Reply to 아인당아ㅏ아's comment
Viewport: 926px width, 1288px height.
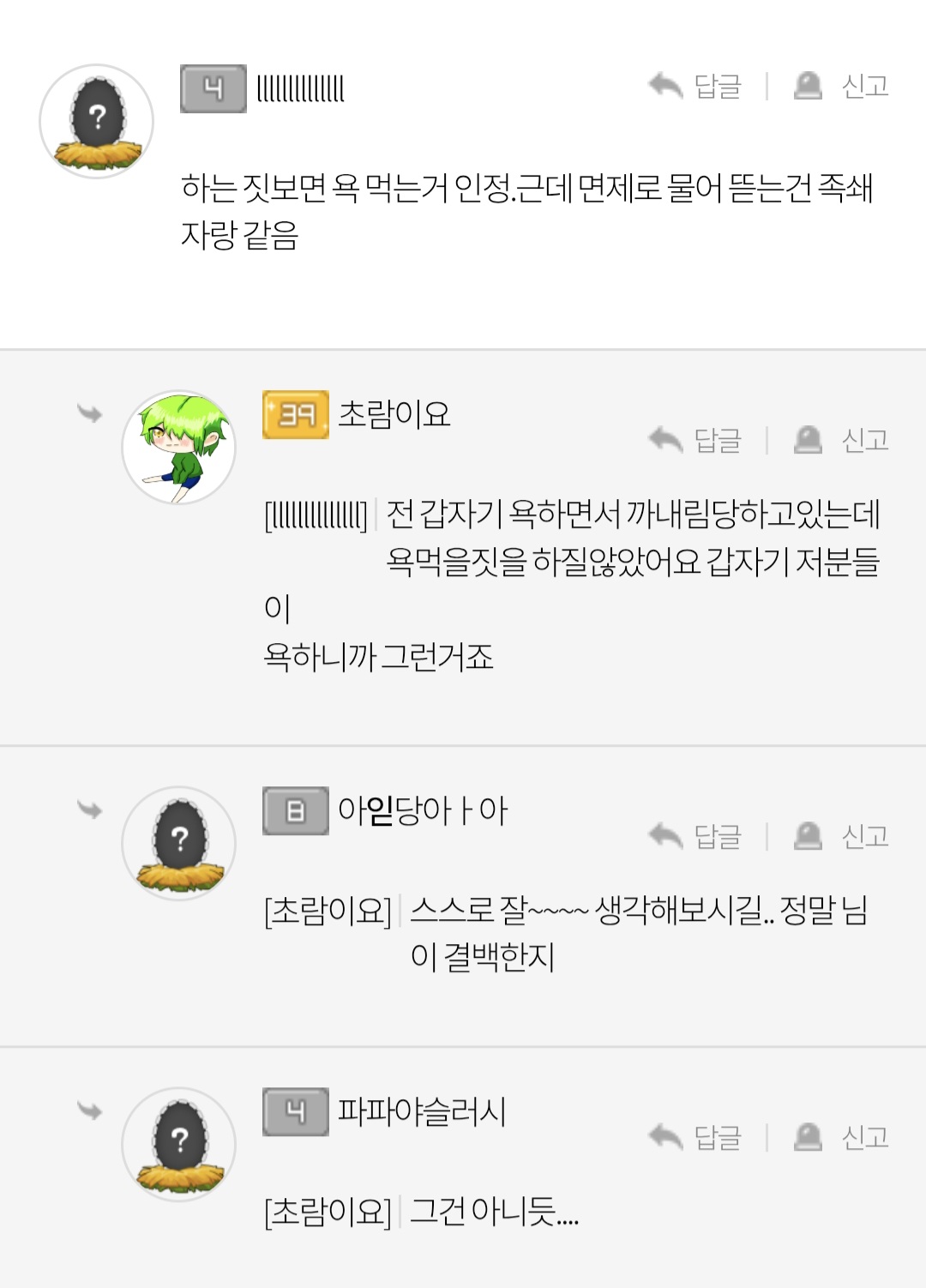695,835
